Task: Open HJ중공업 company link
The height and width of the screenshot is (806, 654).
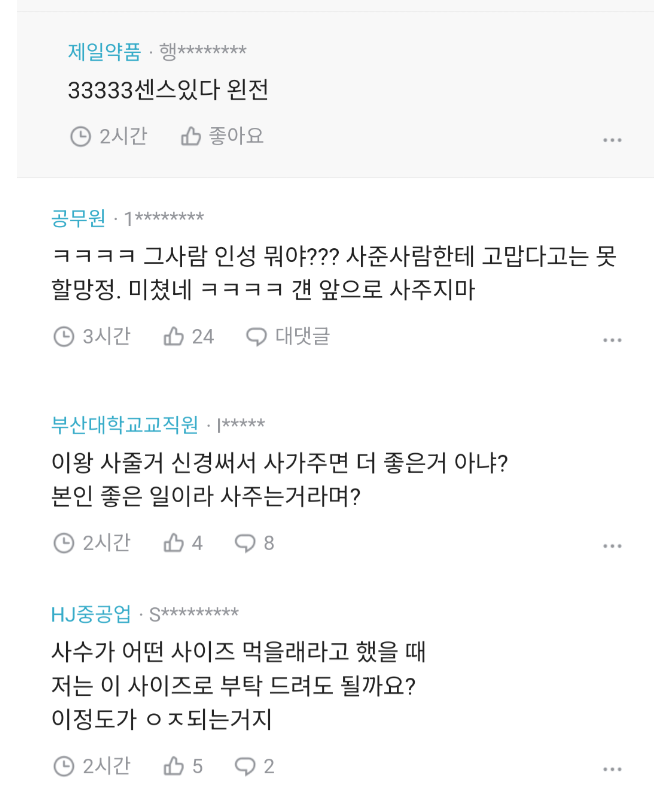Action: pyautogui.click(x=91, y=613)
